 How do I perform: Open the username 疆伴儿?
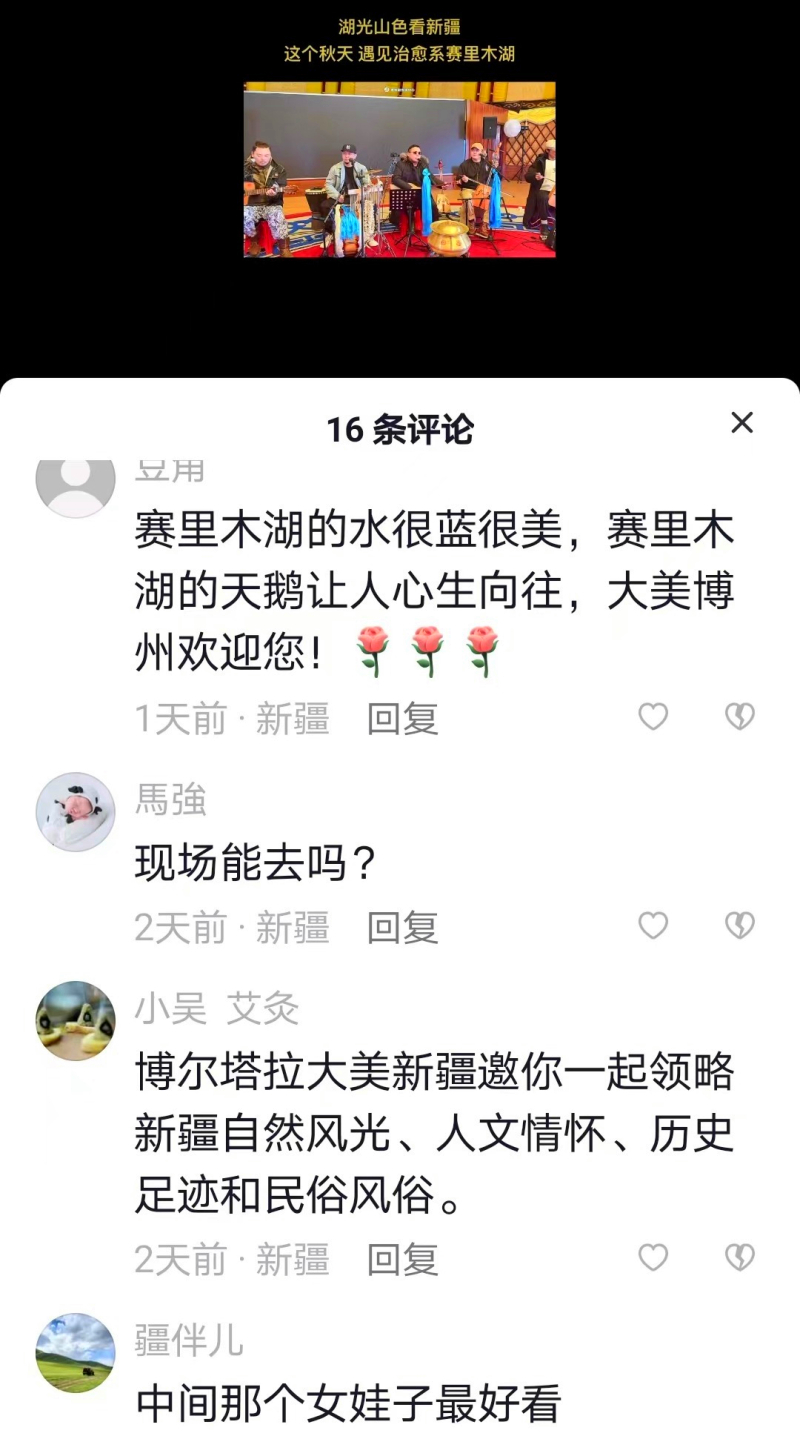tap(189, 1340)
